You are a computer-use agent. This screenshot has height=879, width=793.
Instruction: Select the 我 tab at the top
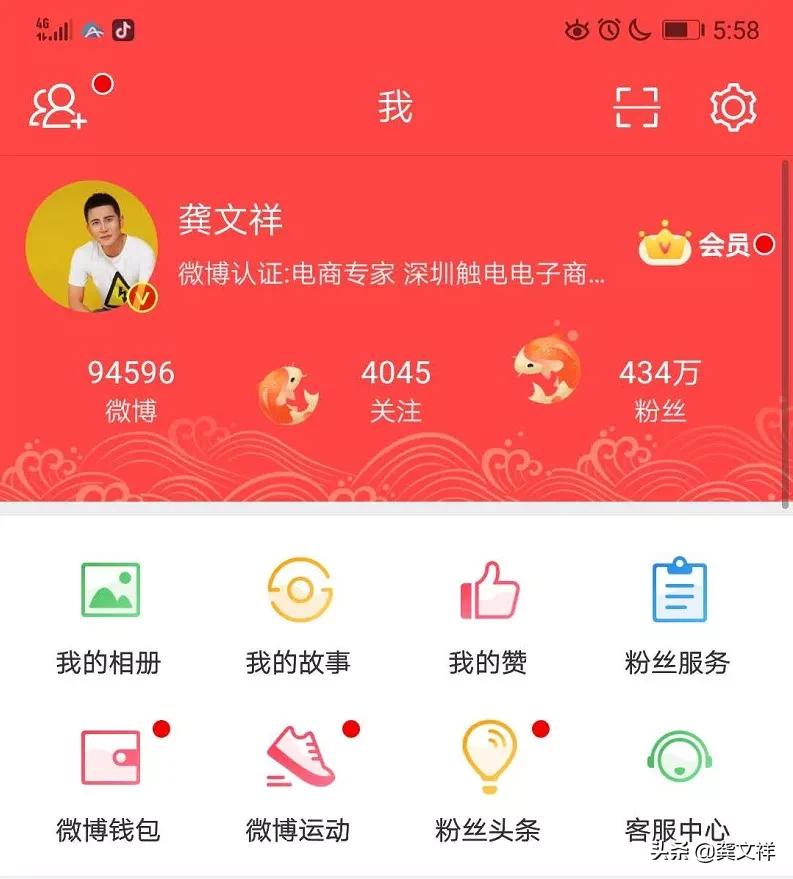[394, 108]
